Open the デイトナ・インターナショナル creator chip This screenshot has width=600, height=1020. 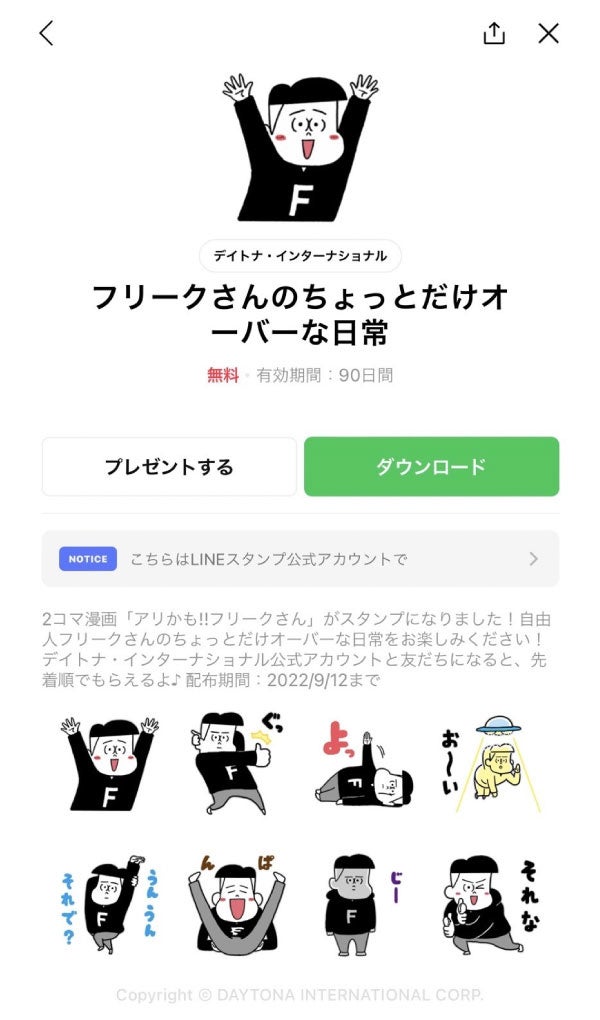coord(300,256)
